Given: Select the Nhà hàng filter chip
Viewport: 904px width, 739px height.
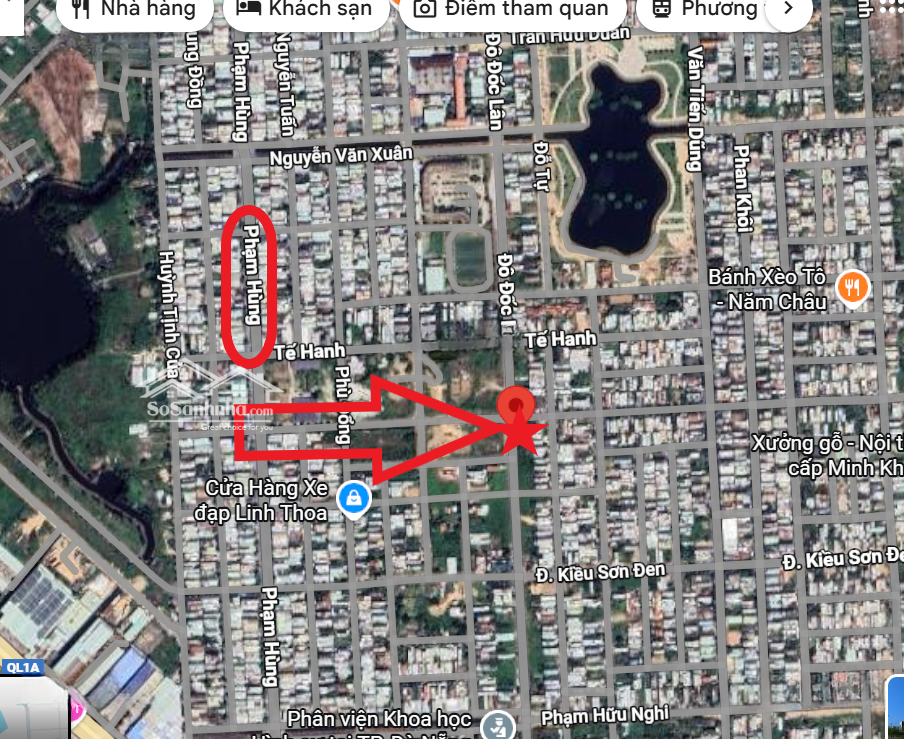Looking at the screenshot, I should click(133, 10).
